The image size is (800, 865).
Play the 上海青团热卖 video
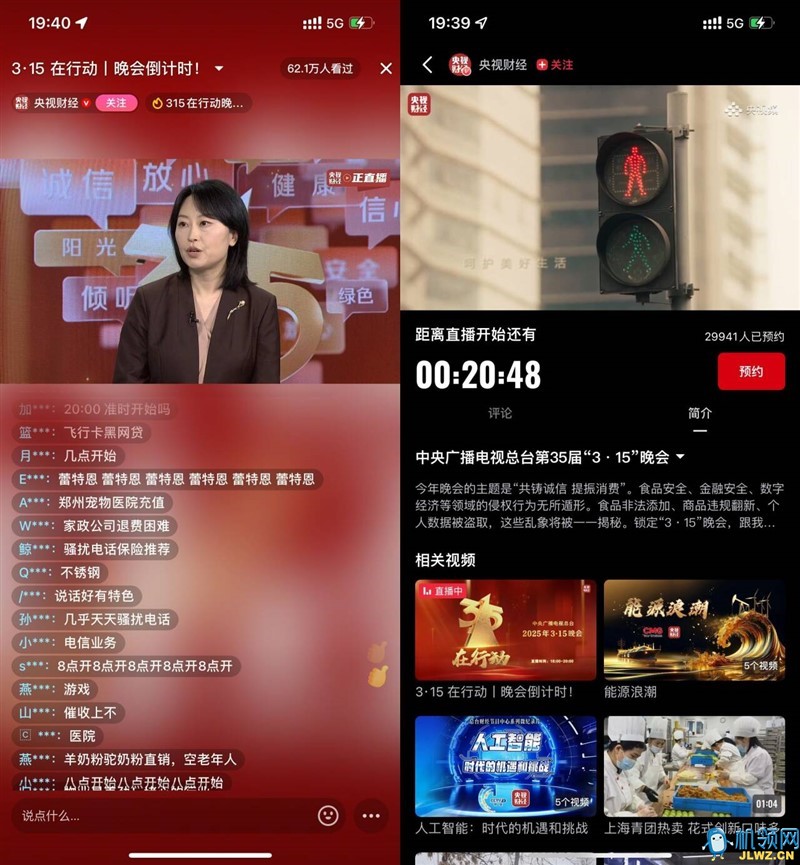coord(694,764)
